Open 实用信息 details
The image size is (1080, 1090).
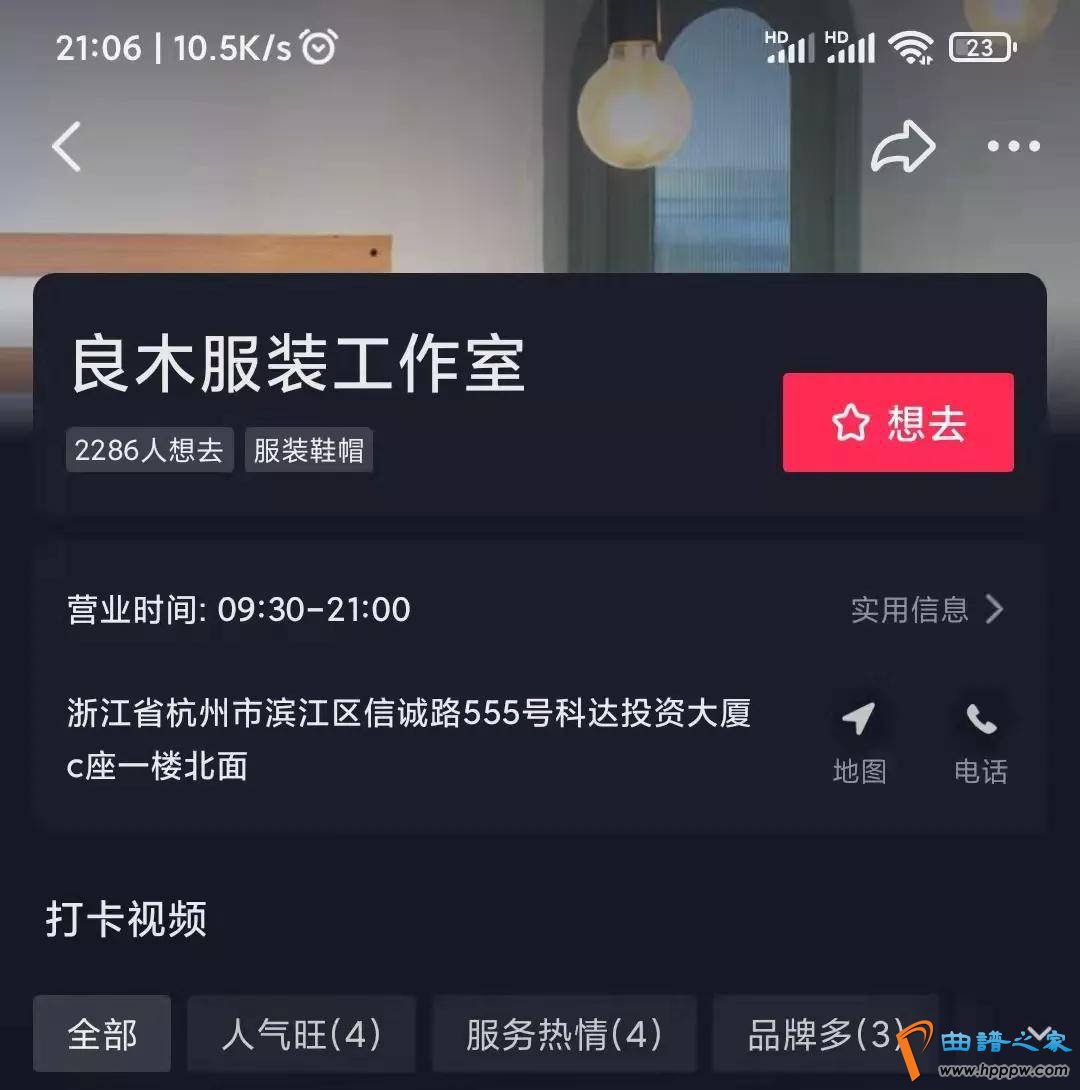pyautogui.click(x=926, y=609)
